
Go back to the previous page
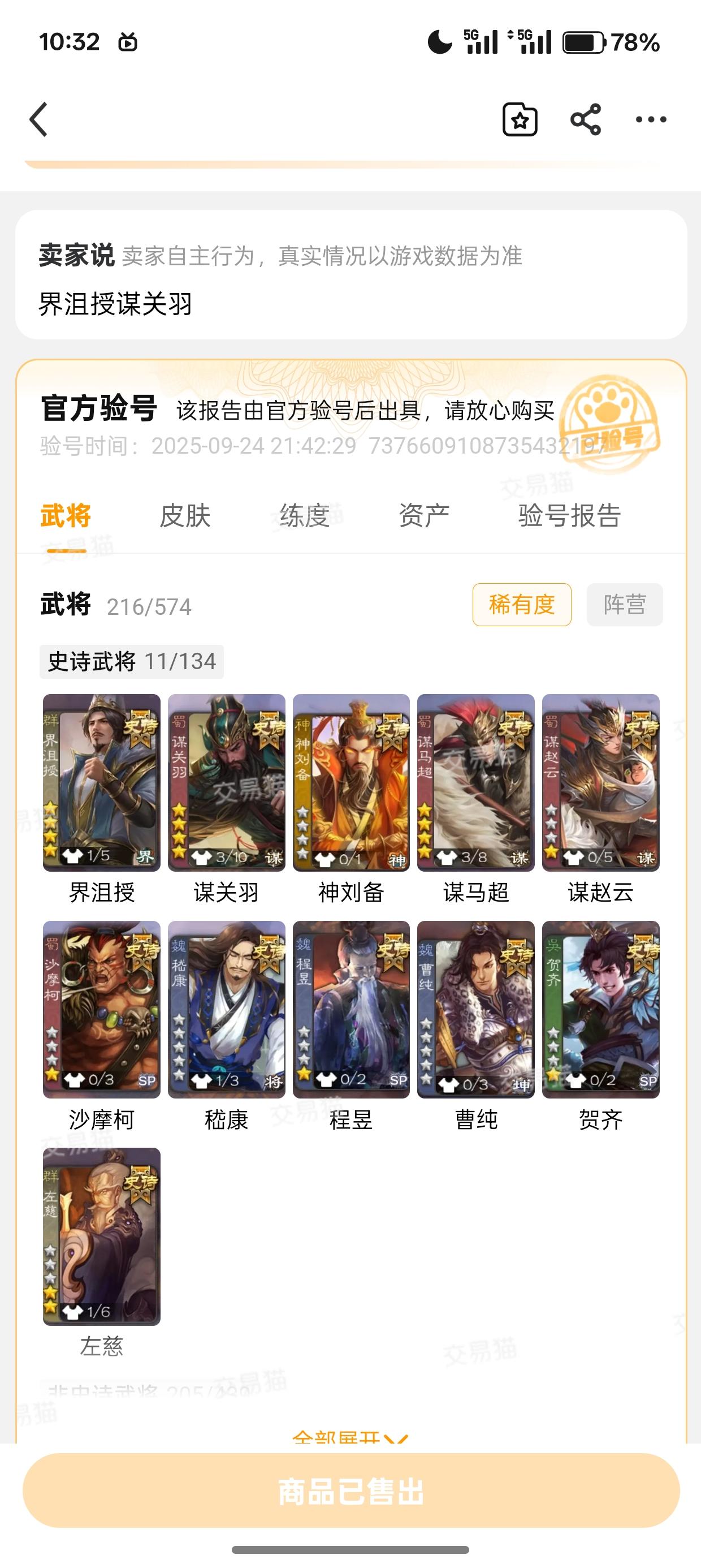coord(39,119)
